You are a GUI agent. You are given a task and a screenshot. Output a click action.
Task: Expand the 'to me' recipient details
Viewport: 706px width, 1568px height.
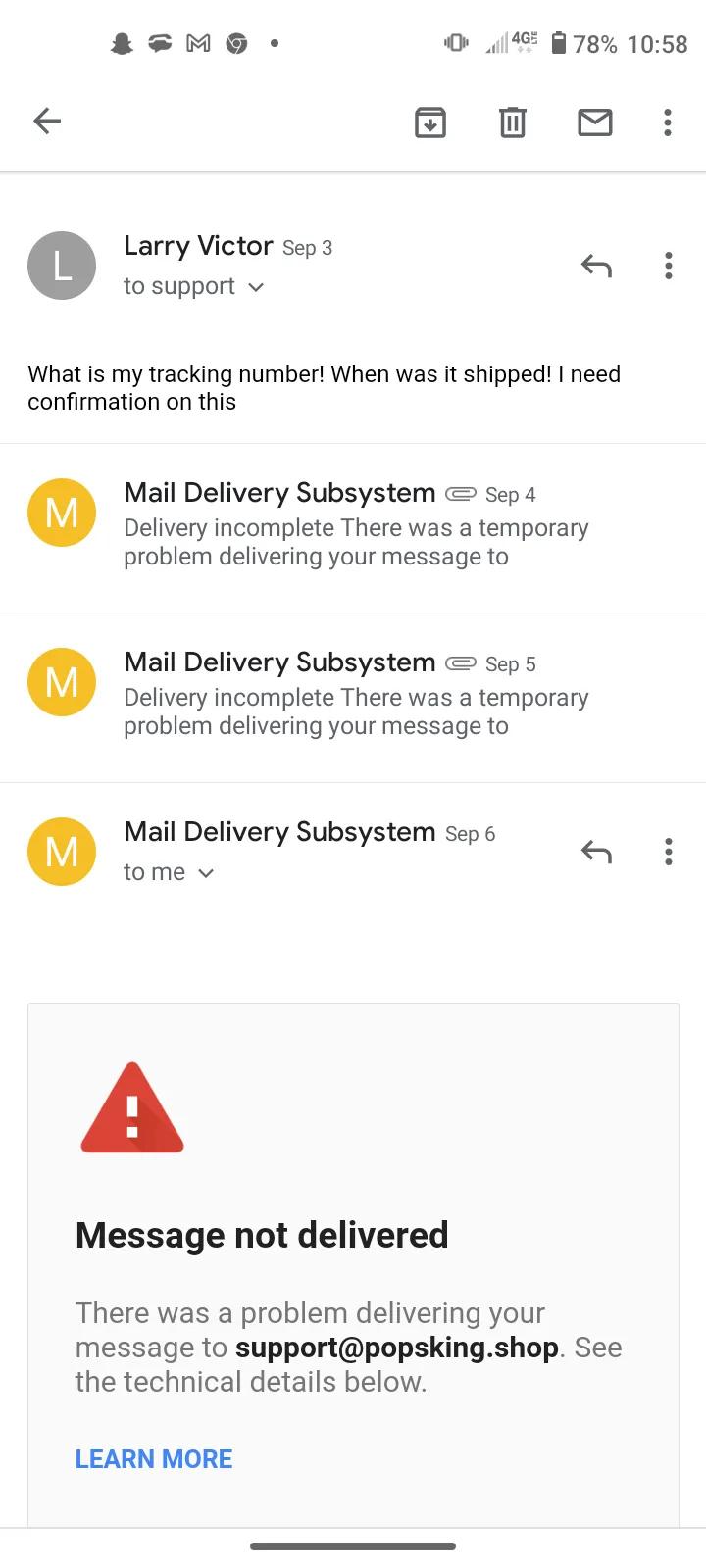169,872
